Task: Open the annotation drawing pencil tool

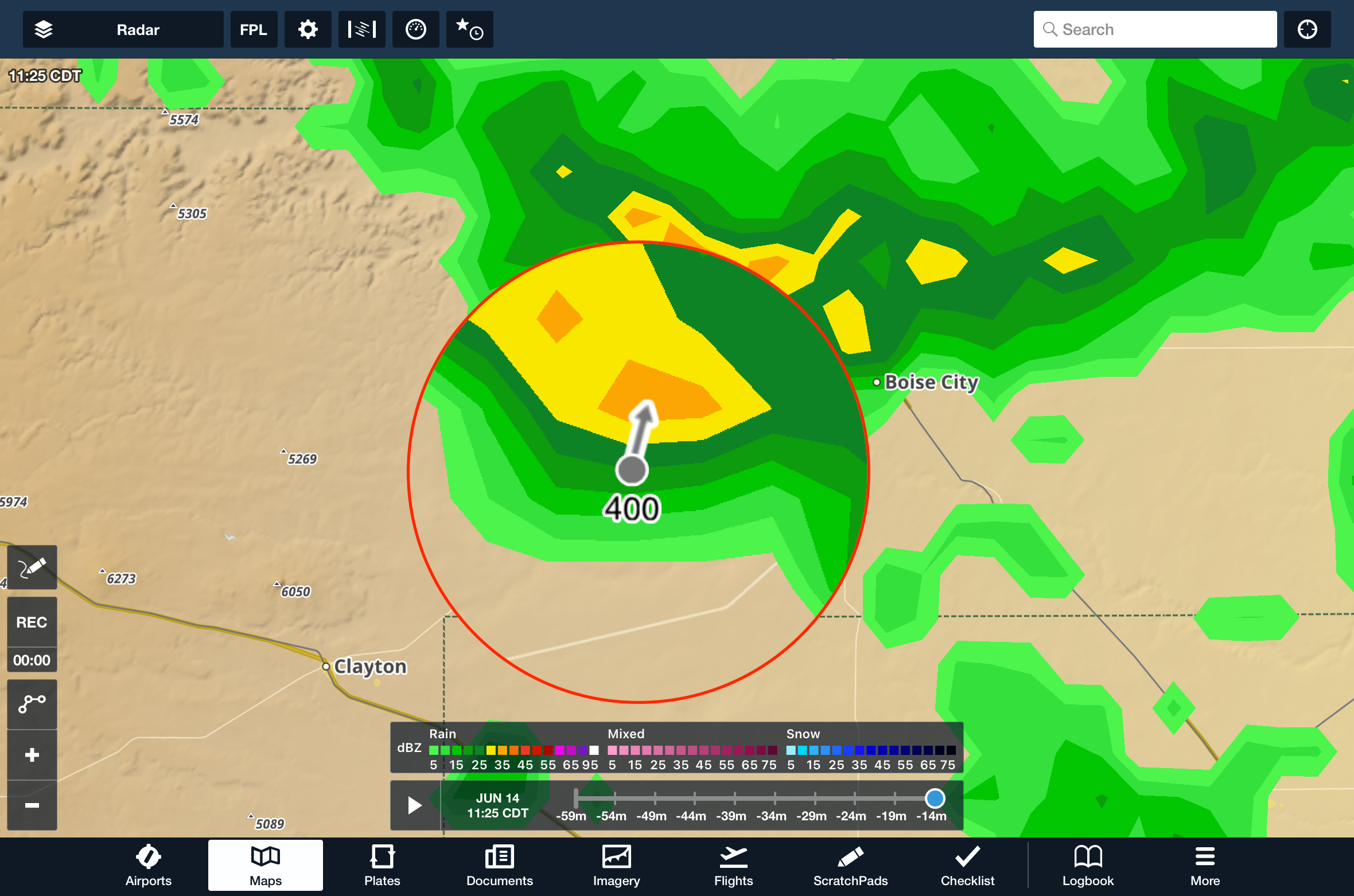Action: click(32, 568)
